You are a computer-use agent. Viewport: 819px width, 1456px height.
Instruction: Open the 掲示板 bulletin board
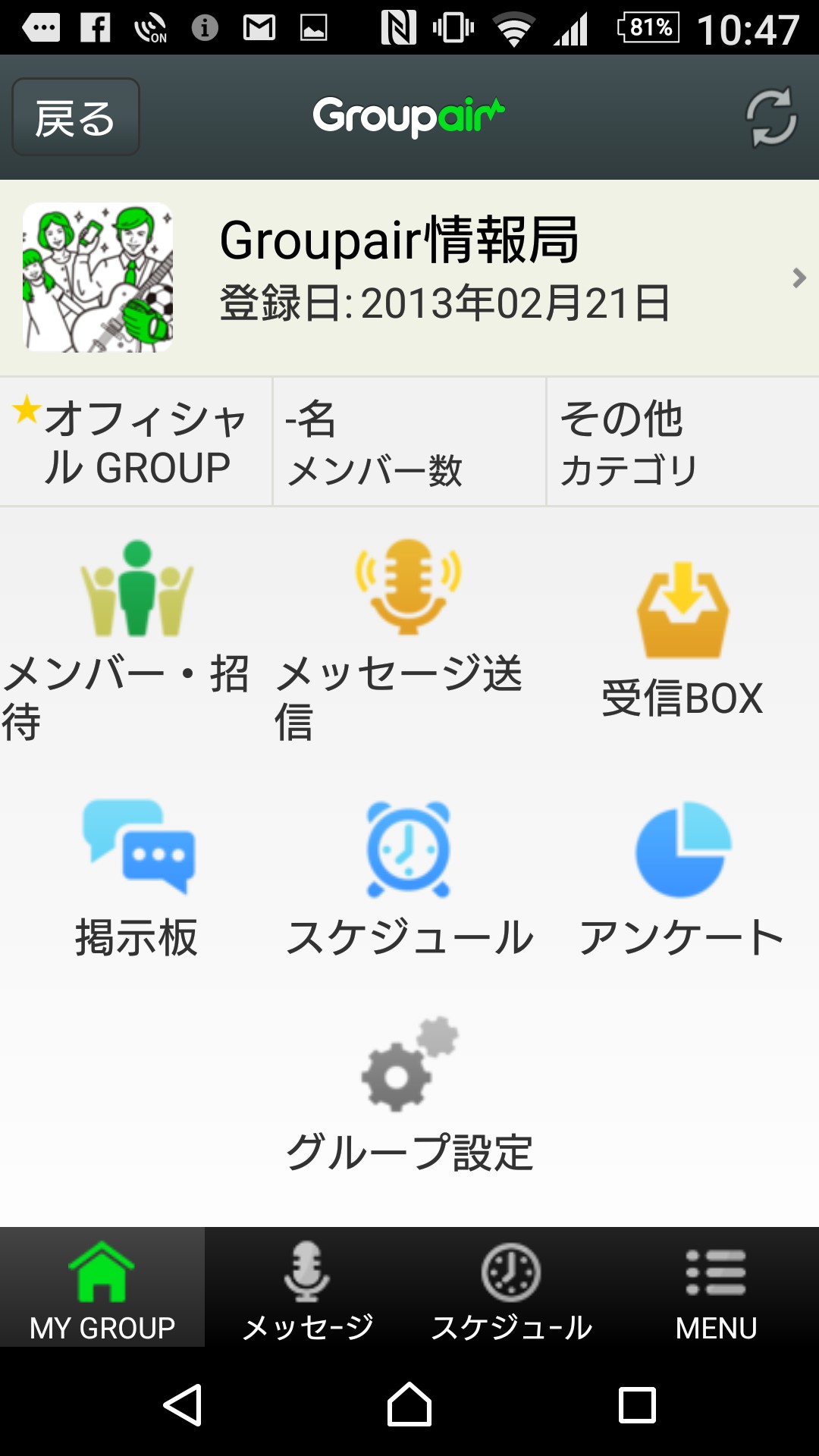tap(137, 880)
